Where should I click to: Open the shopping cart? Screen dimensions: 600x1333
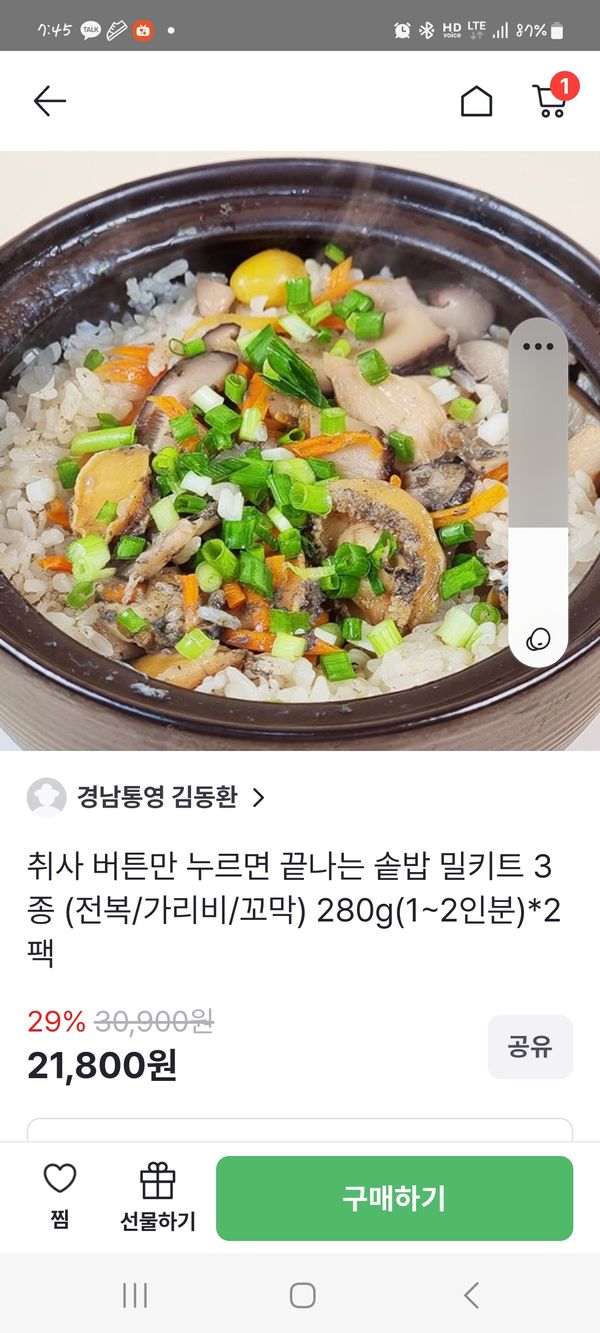pos(551,99)
